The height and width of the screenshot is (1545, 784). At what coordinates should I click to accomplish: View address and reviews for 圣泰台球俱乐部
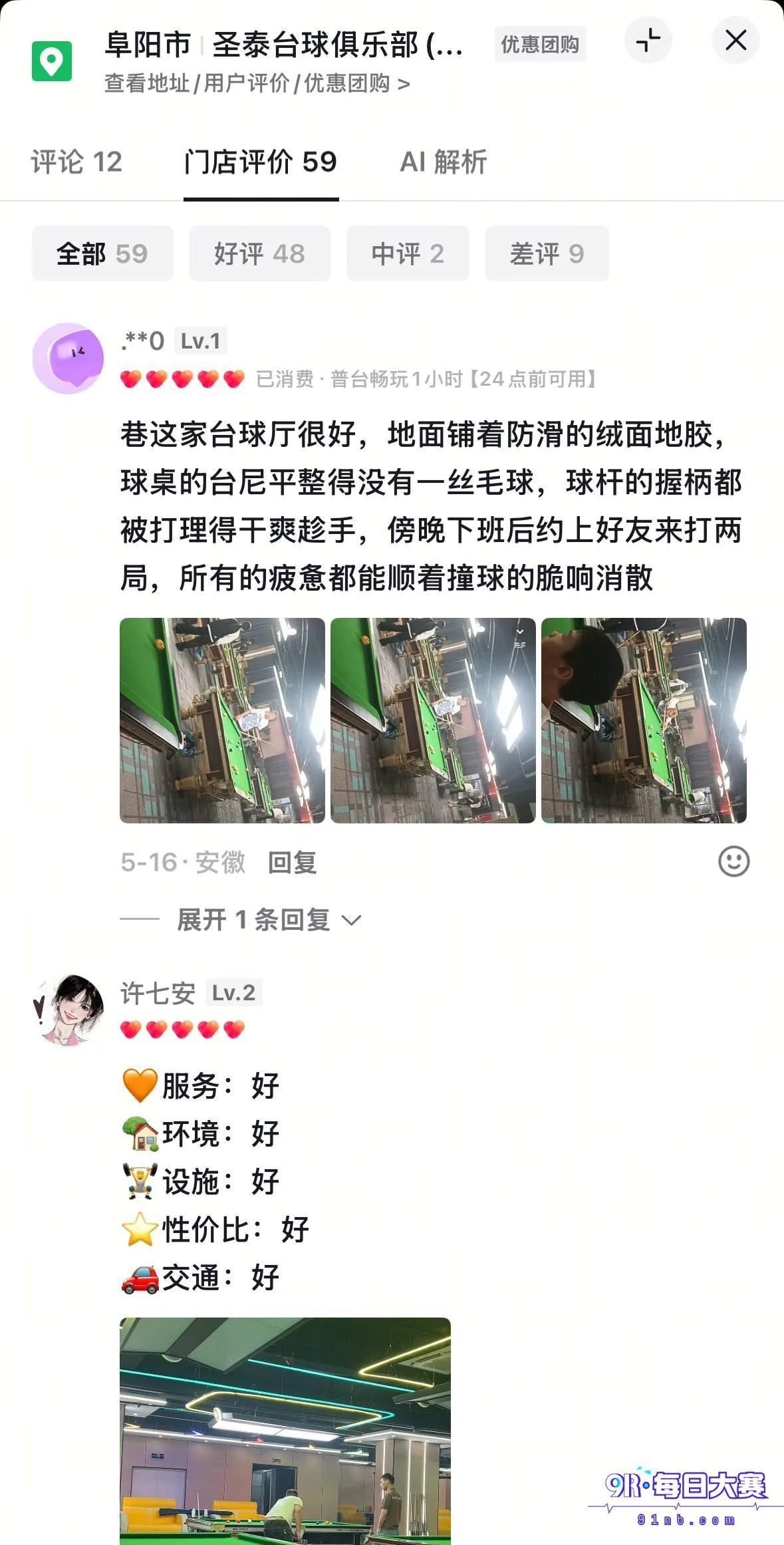coord(257,84)
